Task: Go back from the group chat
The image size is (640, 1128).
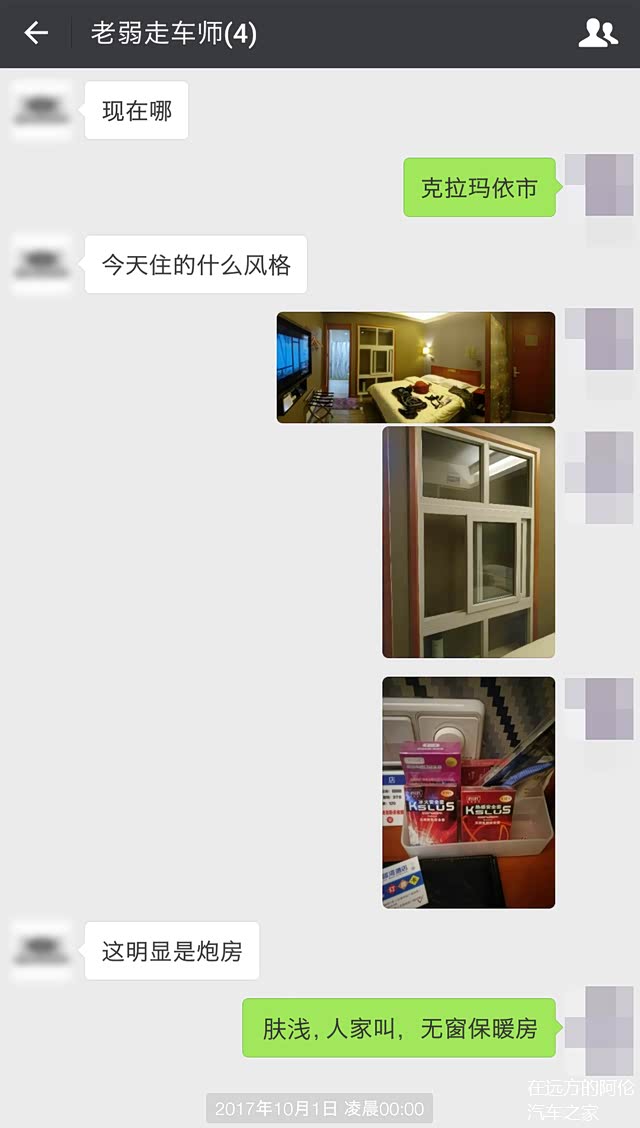Action: (x=36, y=34)
